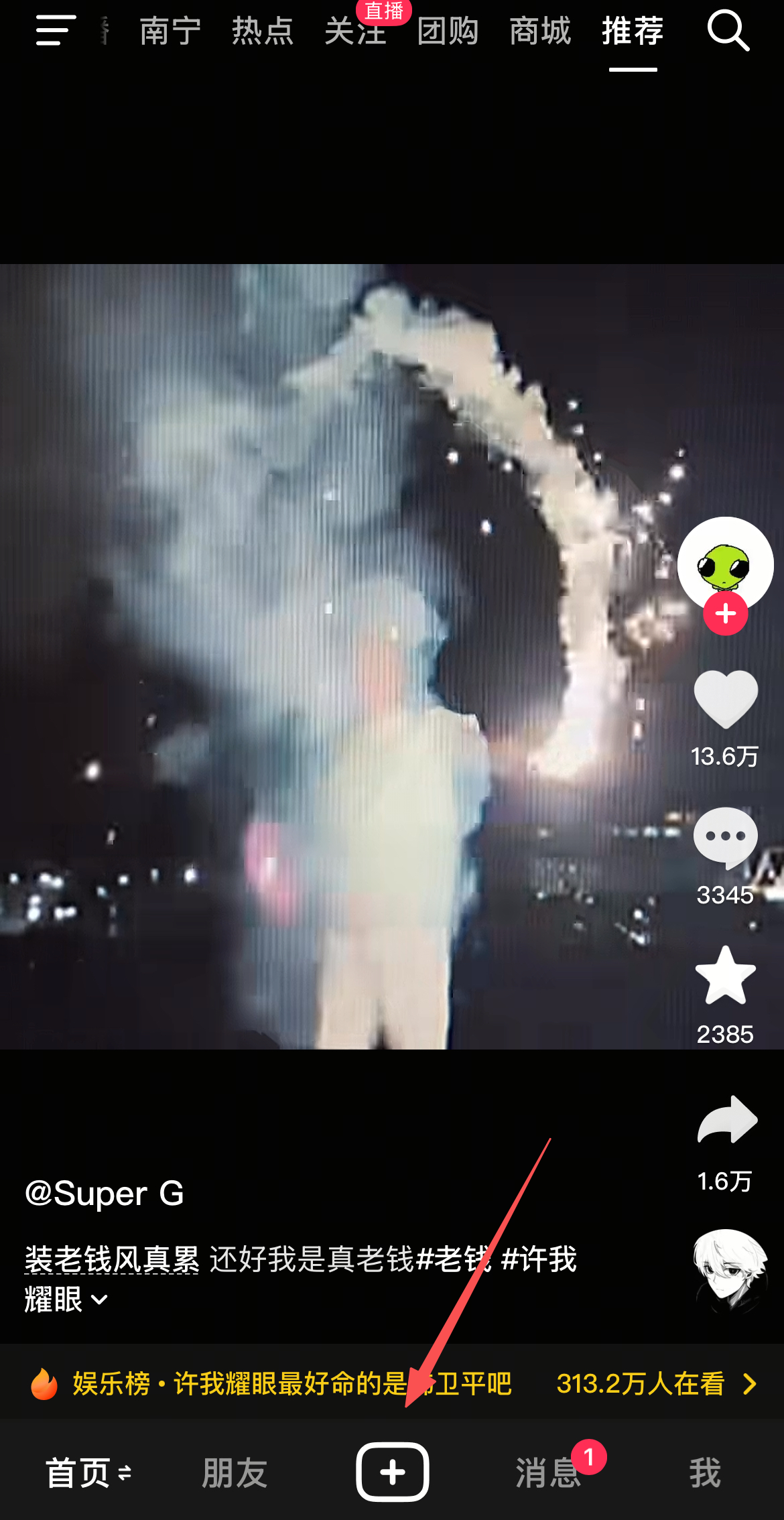The image size is (784, 1520).
Task: Create a new post with plus button
Action: pos(392,1472)
